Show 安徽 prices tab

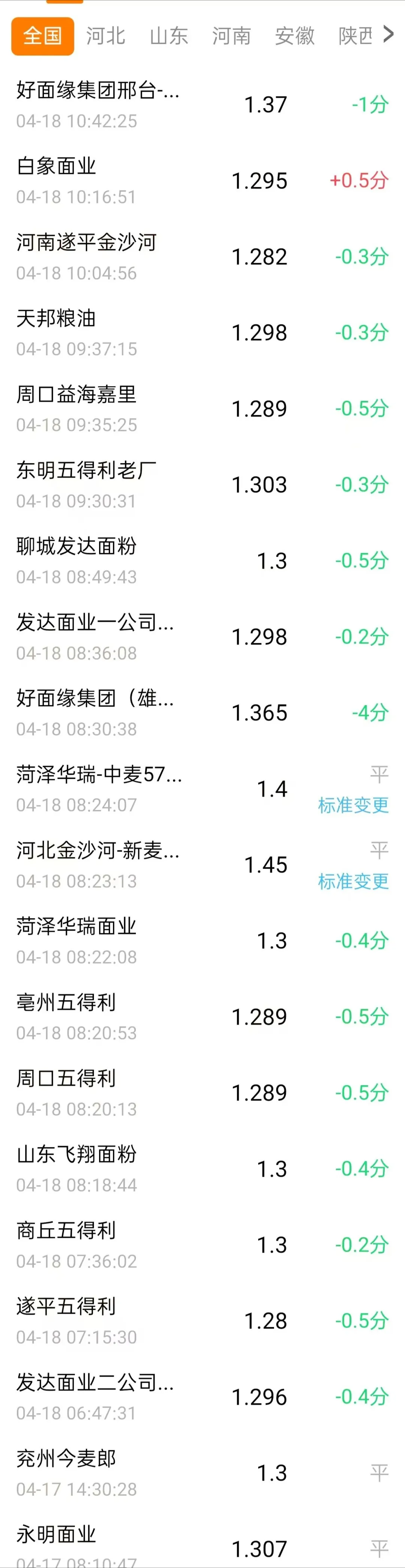[x=294, y=36]
